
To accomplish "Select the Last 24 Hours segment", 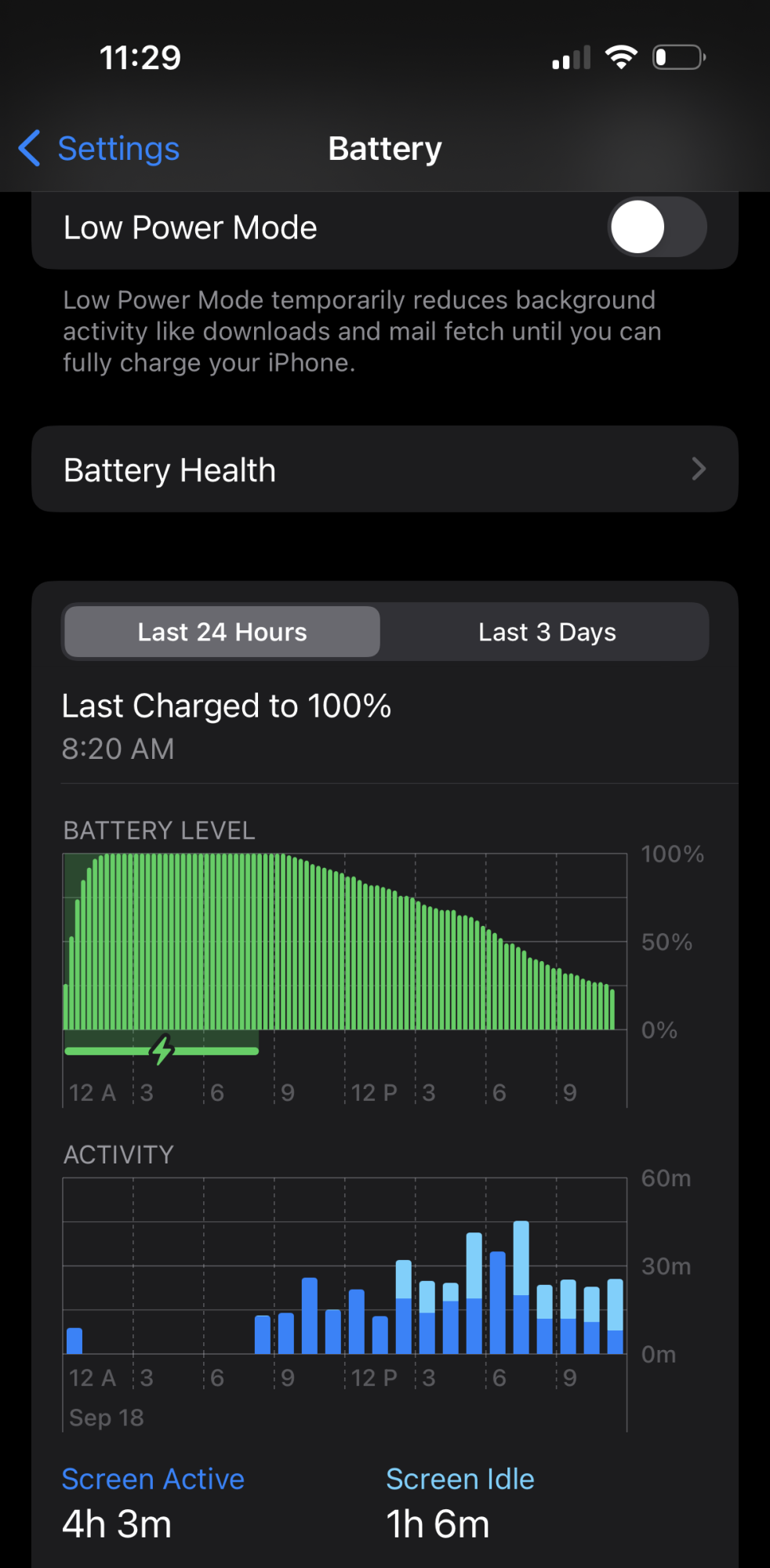I will point(222,632).
